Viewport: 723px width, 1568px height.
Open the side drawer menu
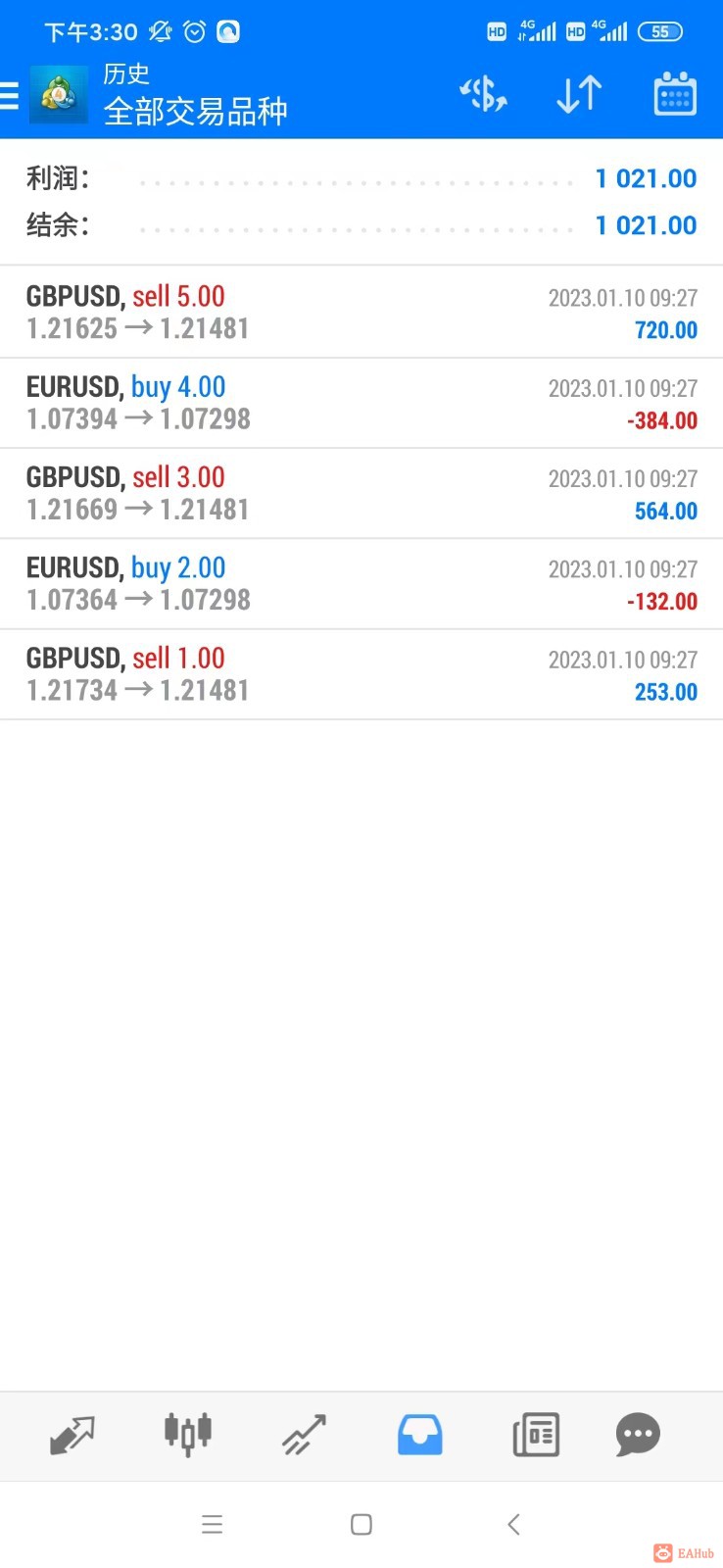[x=10, y=95]
